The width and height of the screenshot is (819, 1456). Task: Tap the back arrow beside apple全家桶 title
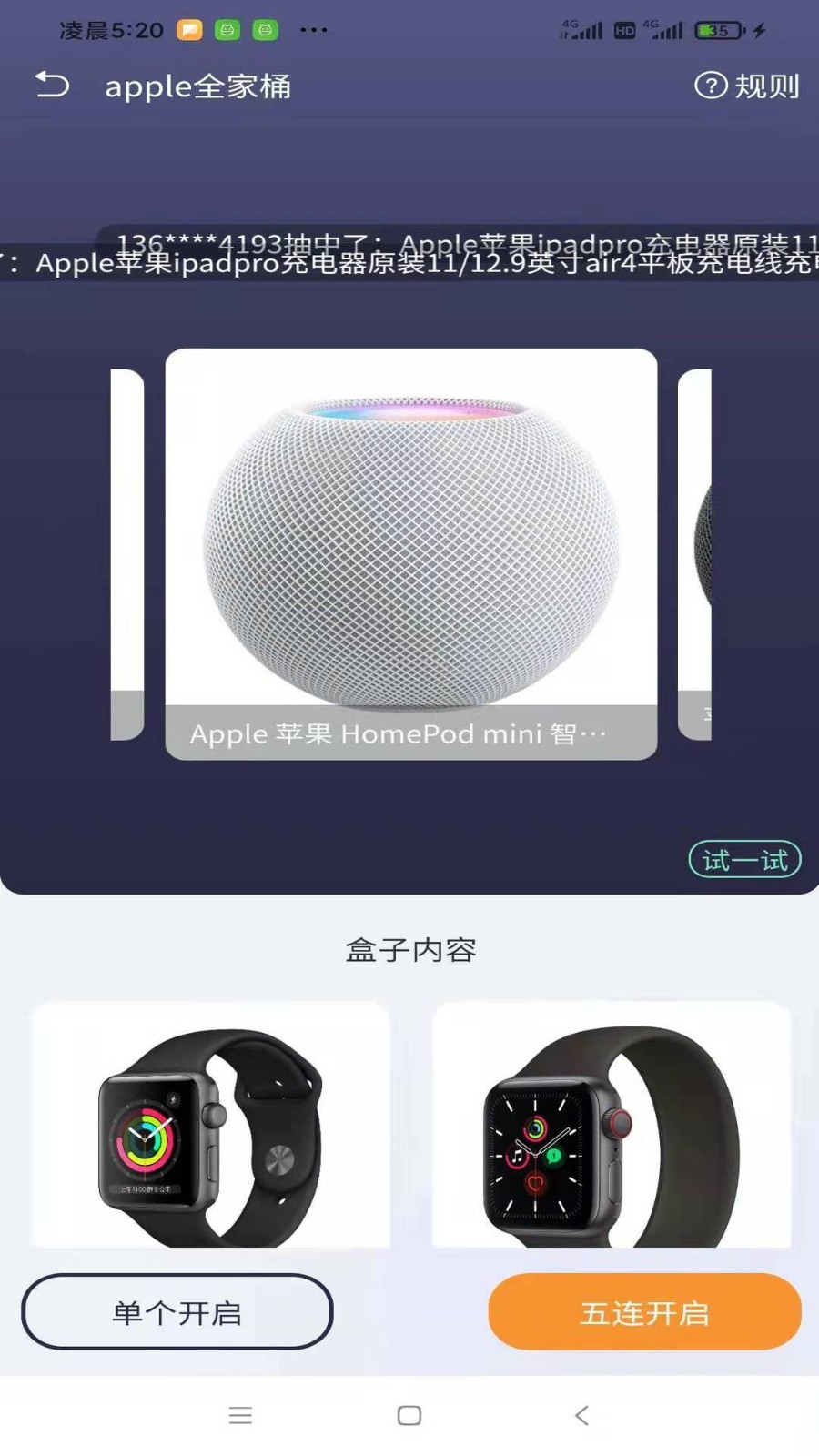[x=52, y=85]
